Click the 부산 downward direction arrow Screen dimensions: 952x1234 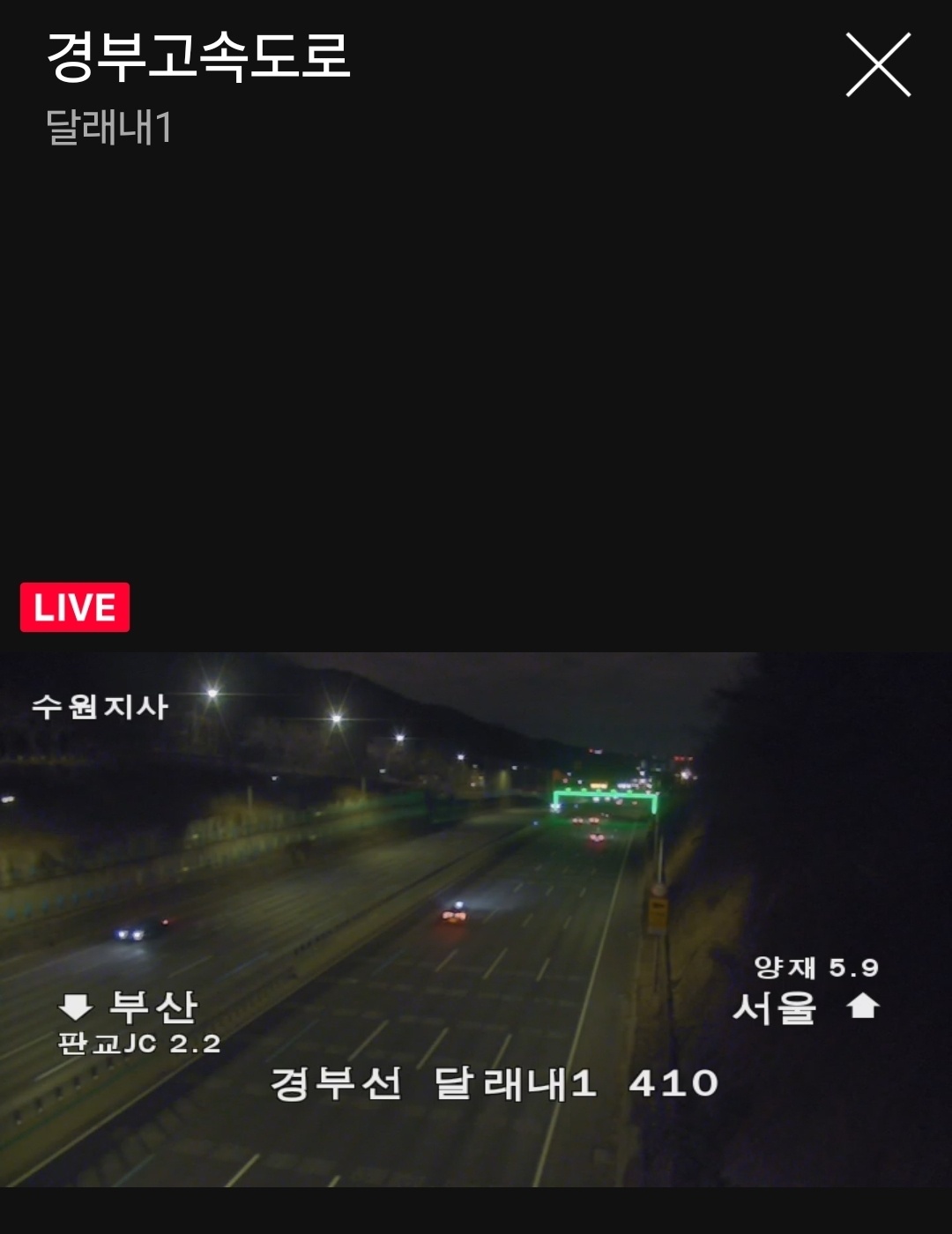tap(75, 1006)
